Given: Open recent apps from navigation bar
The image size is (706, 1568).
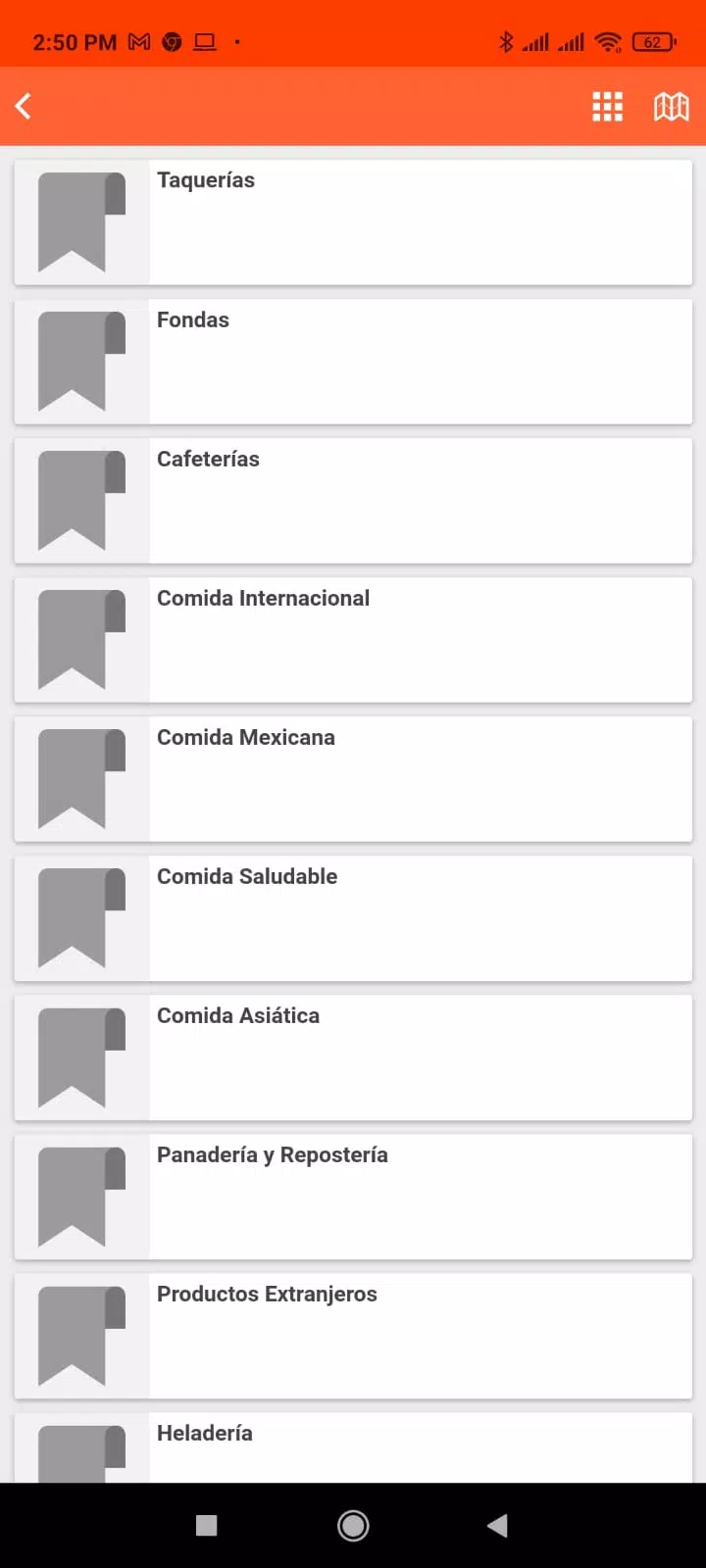Looking at the screenshot, I should pos(206,1525).
